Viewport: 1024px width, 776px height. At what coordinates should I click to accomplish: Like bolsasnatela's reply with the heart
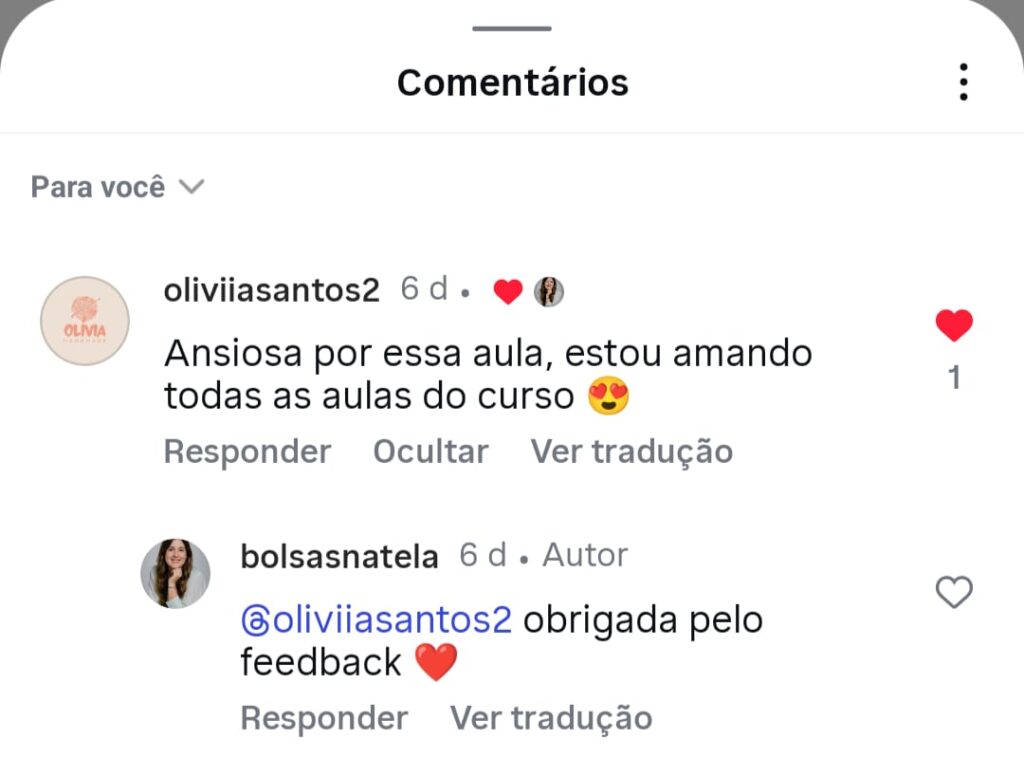(x=953, y=593)
